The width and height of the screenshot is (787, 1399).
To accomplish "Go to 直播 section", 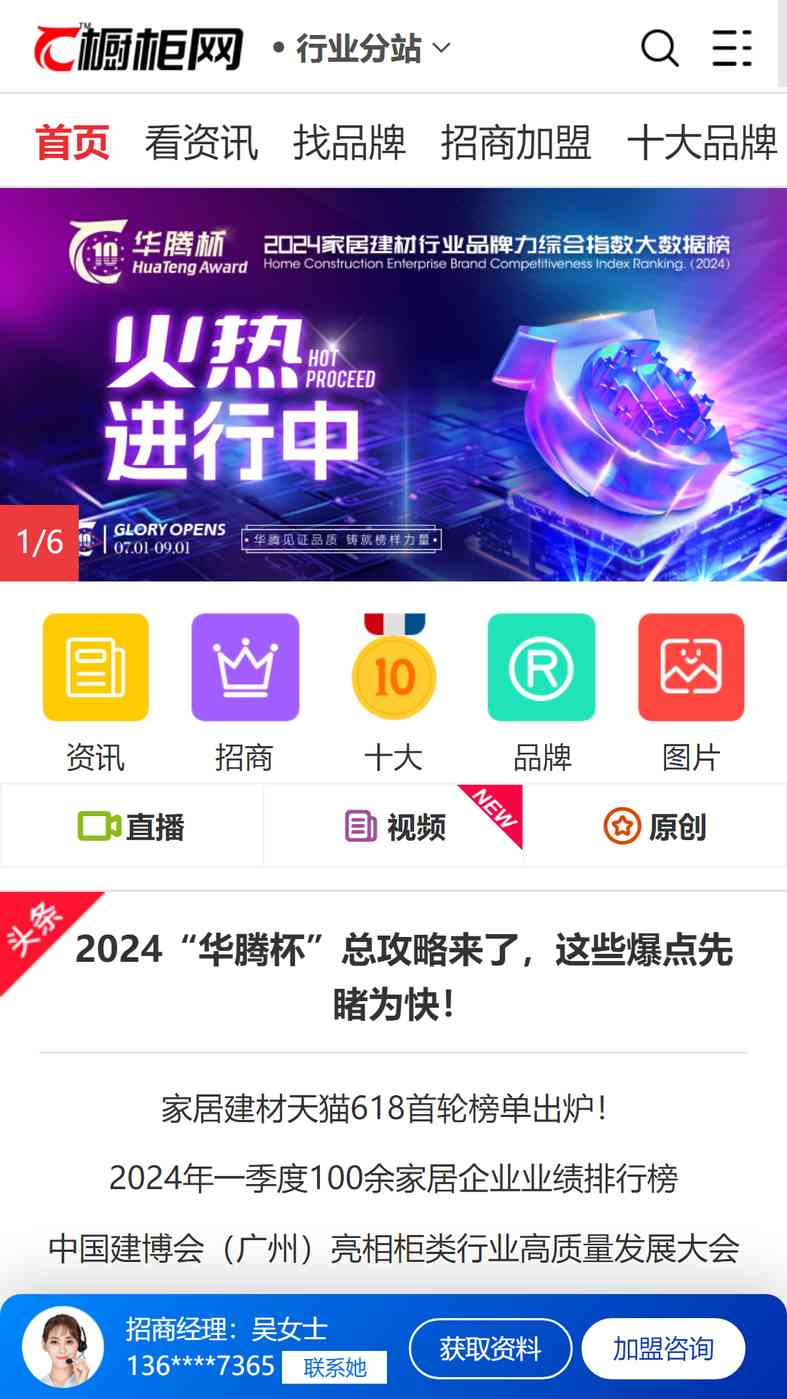I will pos(132,826).
